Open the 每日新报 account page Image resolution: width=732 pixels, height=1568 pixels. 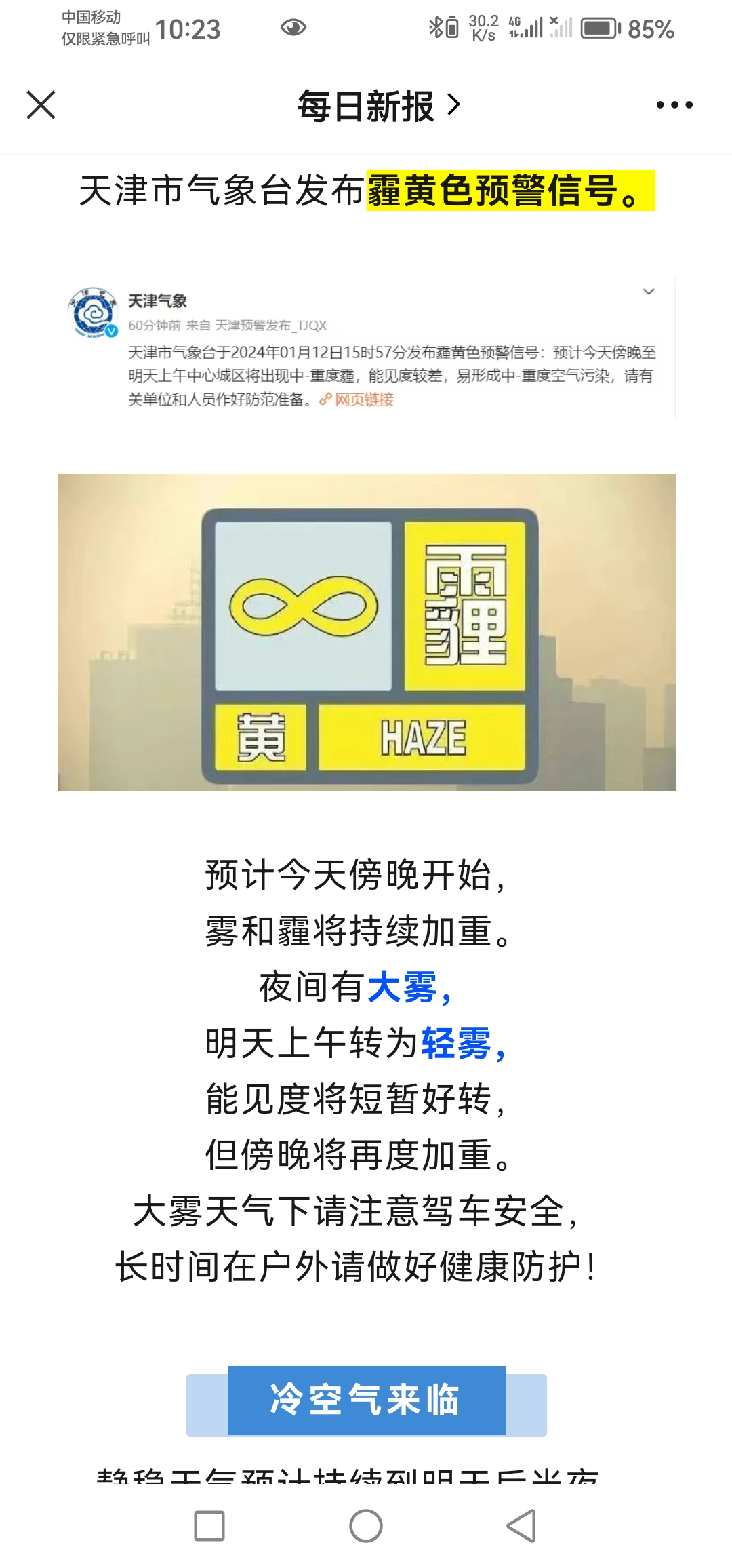[x=378, y=106]
